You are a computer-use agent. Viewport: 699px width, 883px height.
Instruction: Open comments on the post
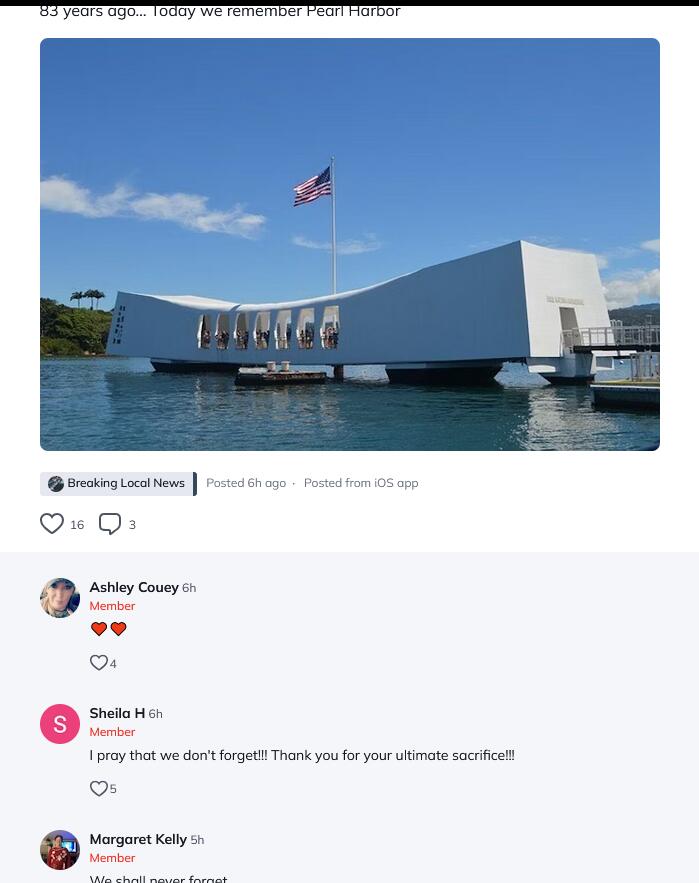click(x=110, y=523)
